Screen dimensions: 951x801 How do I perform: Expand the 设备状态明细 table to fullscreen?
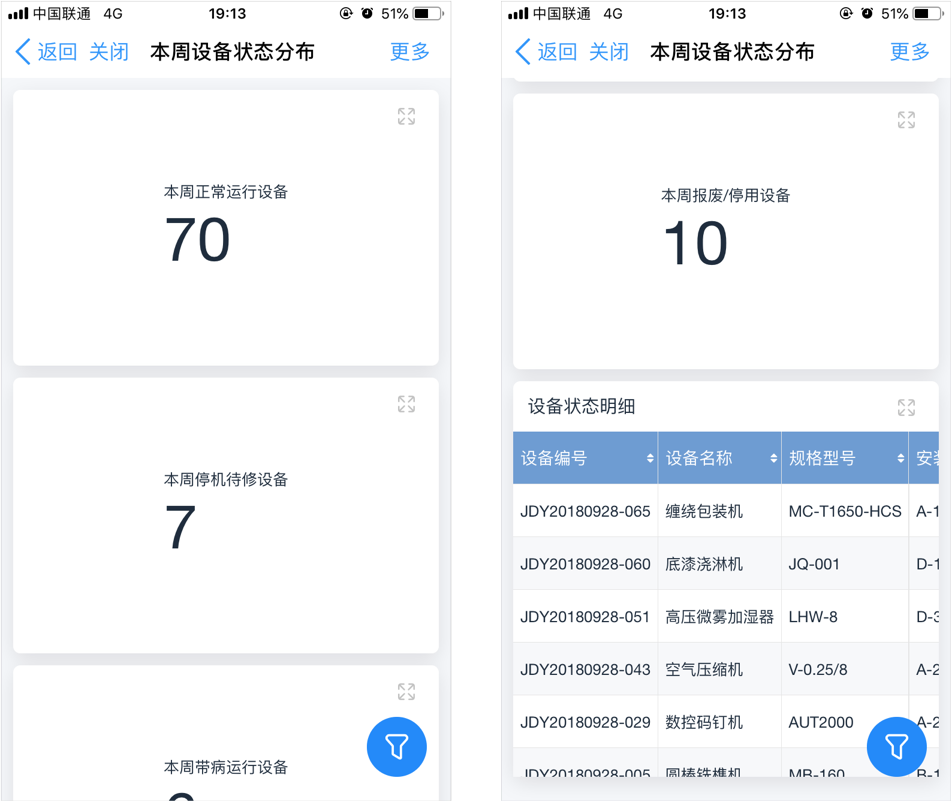click(x=906, y=407)
